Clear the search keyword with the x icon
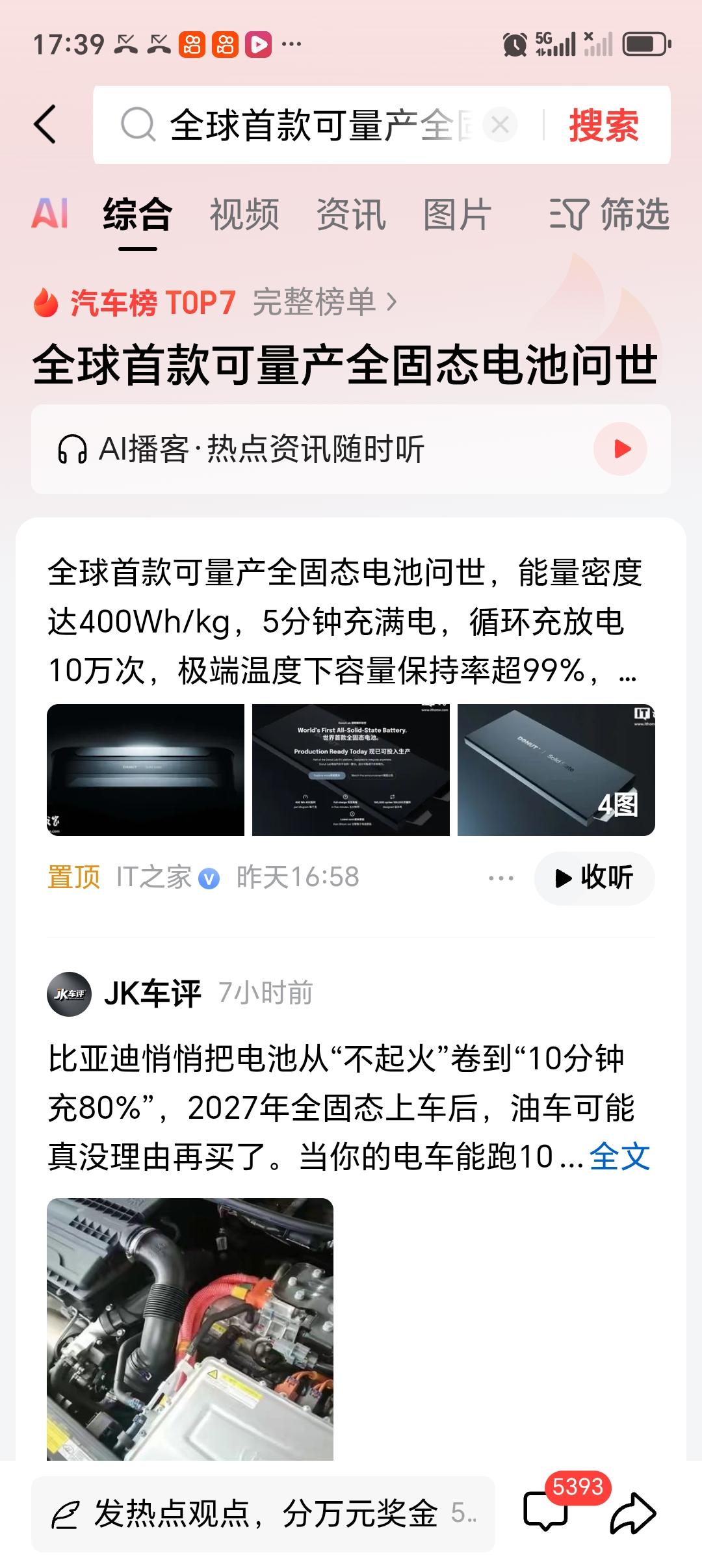The width and height of the screenshot is (702, 1568). pyautogui.click(x=499, y=125)
